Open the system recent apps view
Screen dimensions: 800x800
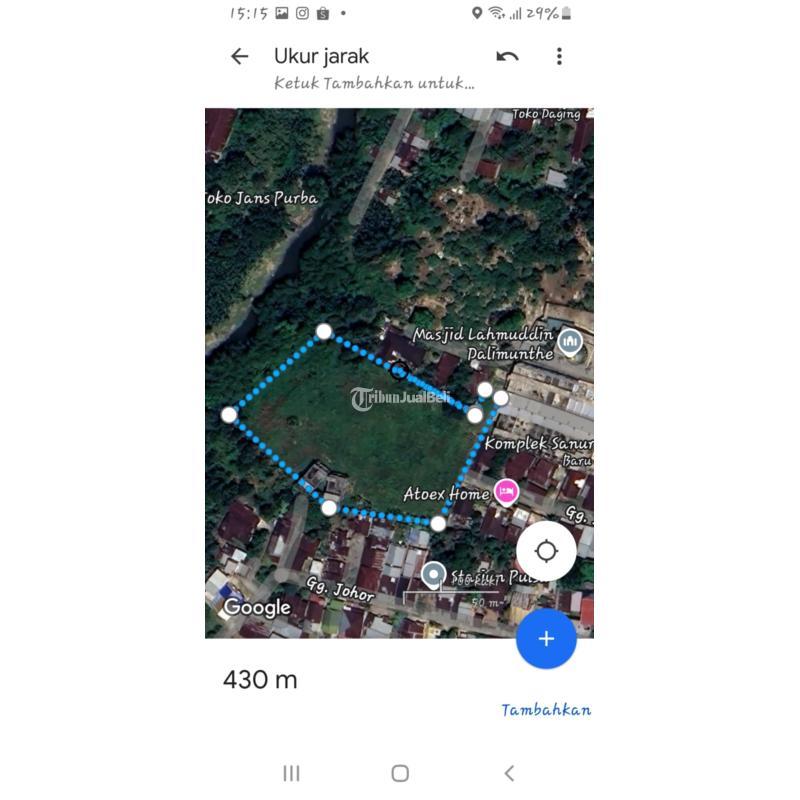pyautogui.click(x=291, y=773)
